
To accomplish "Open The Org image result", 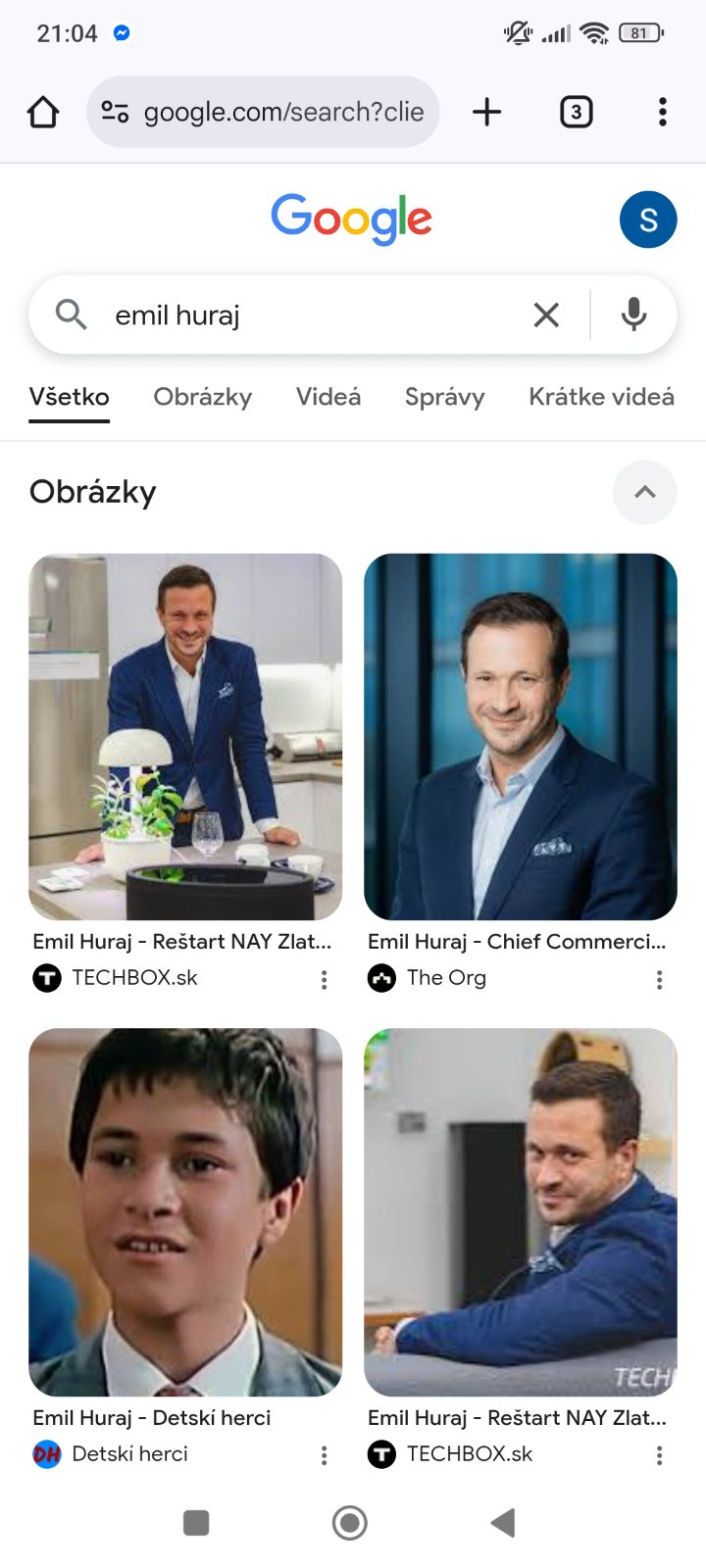I will pos(520,737).
